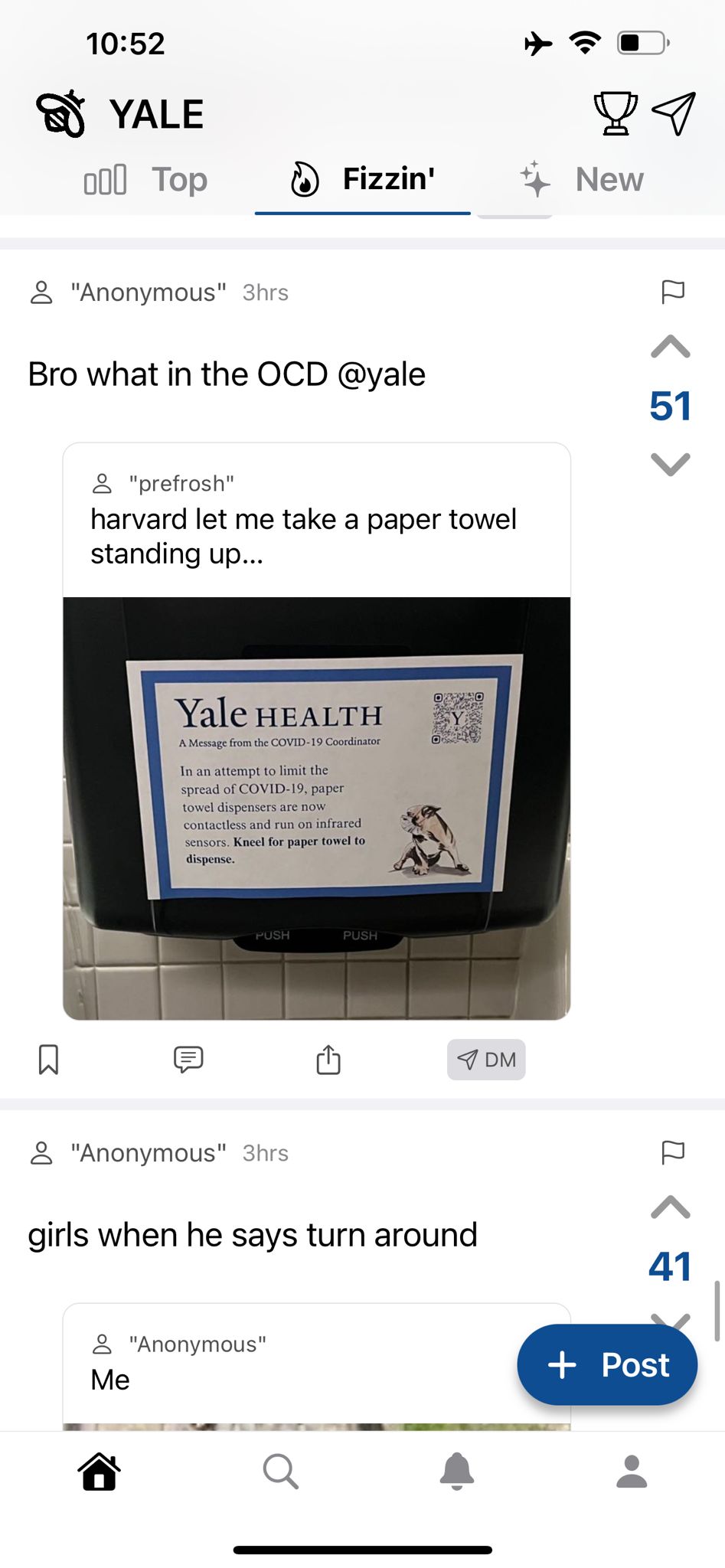This screenshot has width=725, height=1568.
Task: Flag the "girls when he says turn around" post
Action: point(672,1152)
